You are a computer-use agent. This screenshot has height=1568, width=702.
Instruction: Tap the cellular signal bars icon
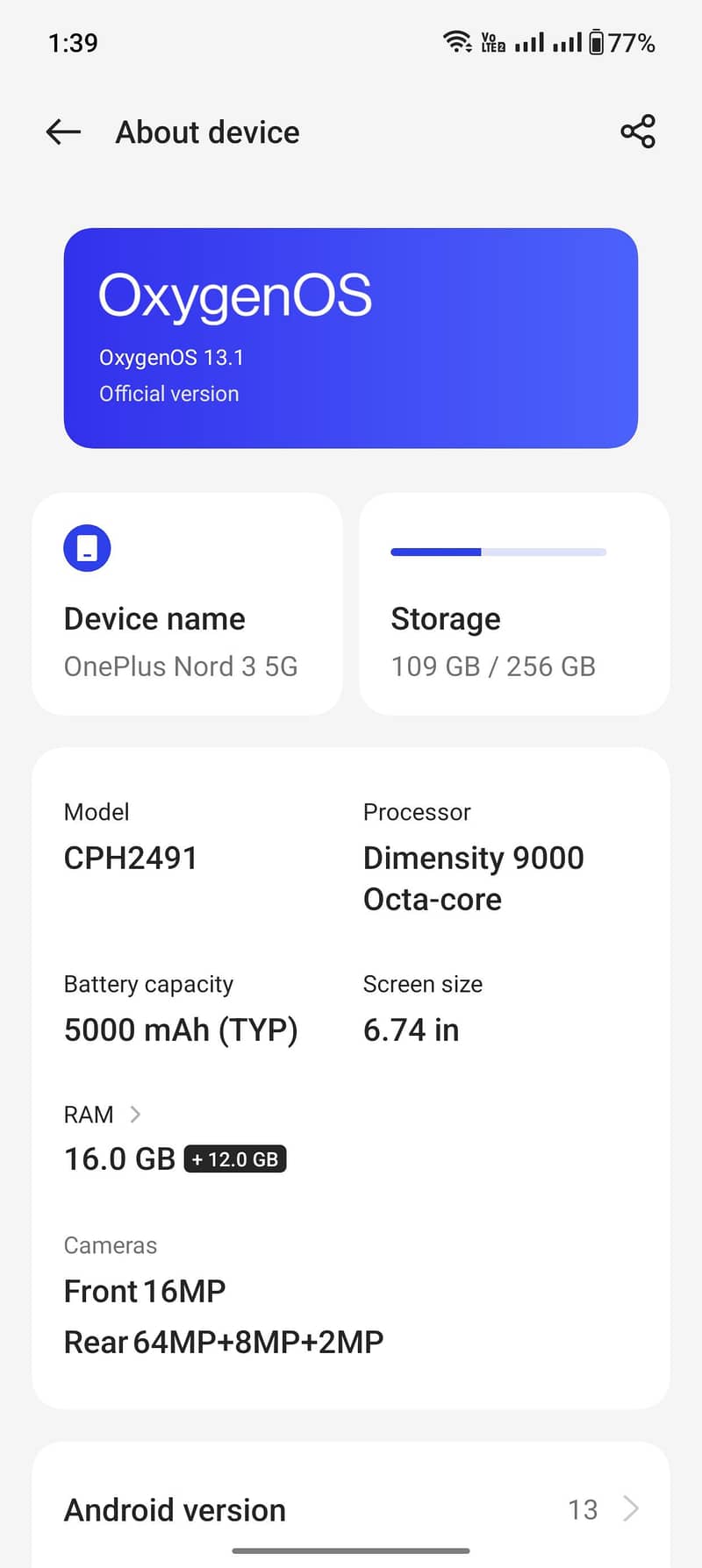530,41
